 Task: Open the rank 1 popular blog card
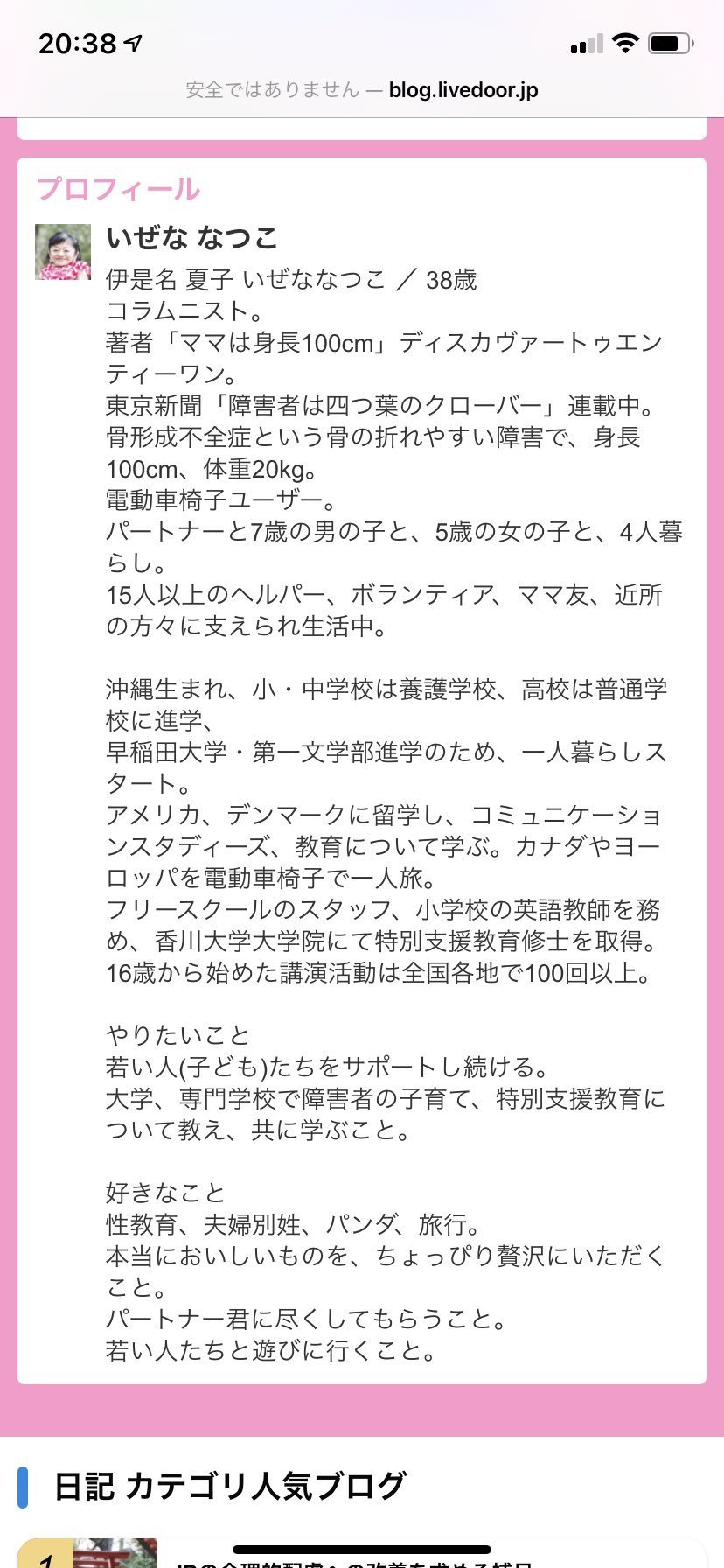click(362, 1552)
